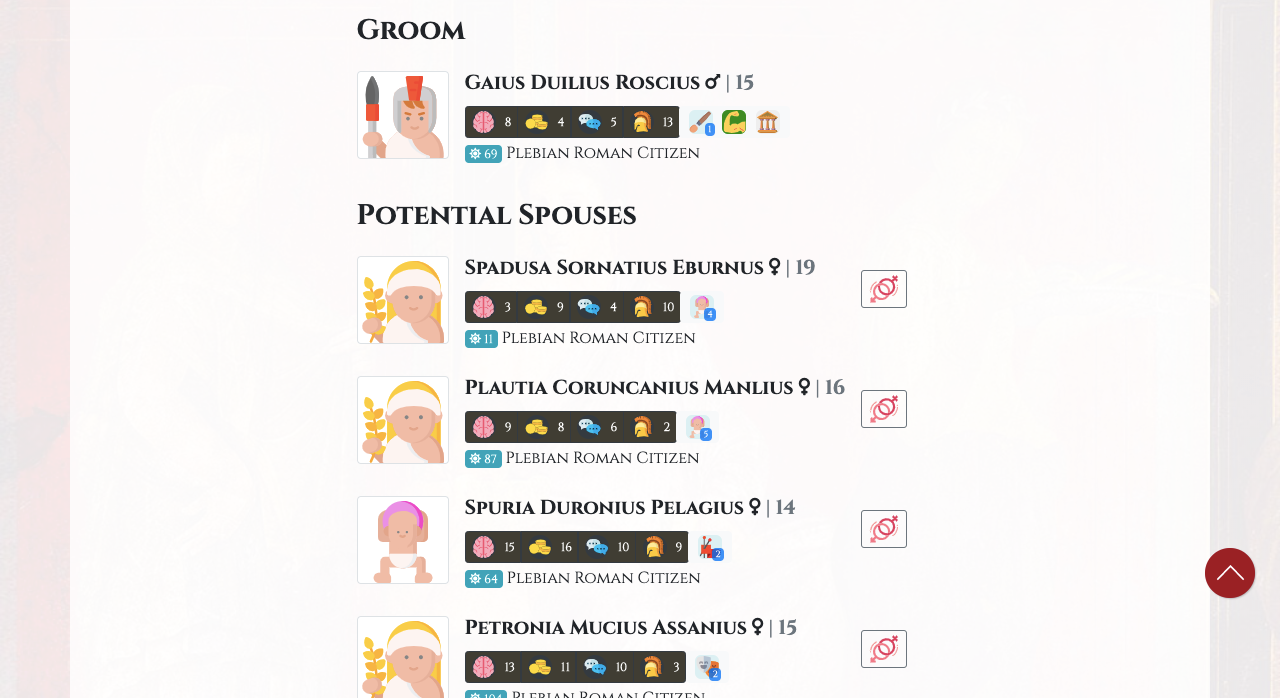Marry the groom to Petronia Mucius Assanius
The image size is (1280, 698).
883,649
